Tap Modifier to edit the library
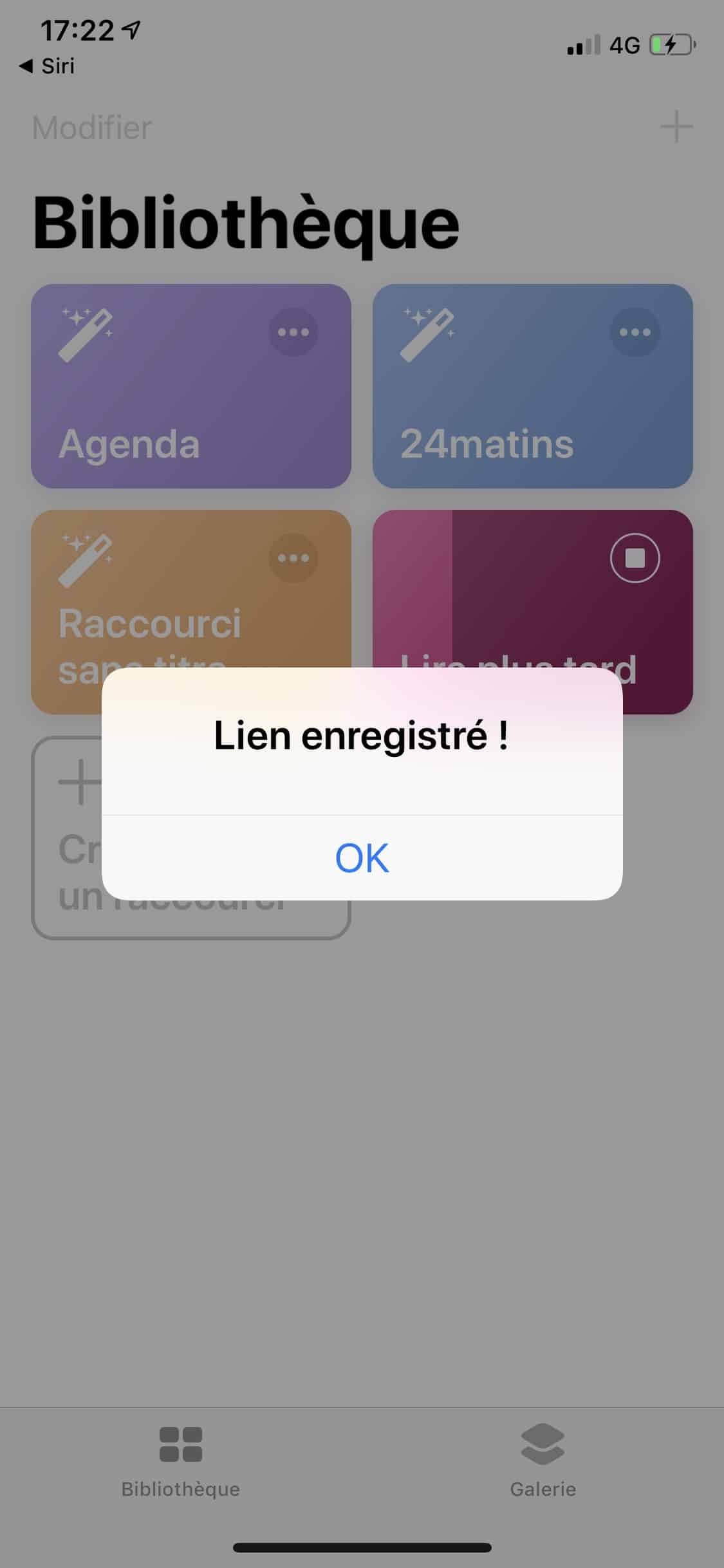Image resolution: width=724 pixels, height=1568 pixels. point(92,127)
